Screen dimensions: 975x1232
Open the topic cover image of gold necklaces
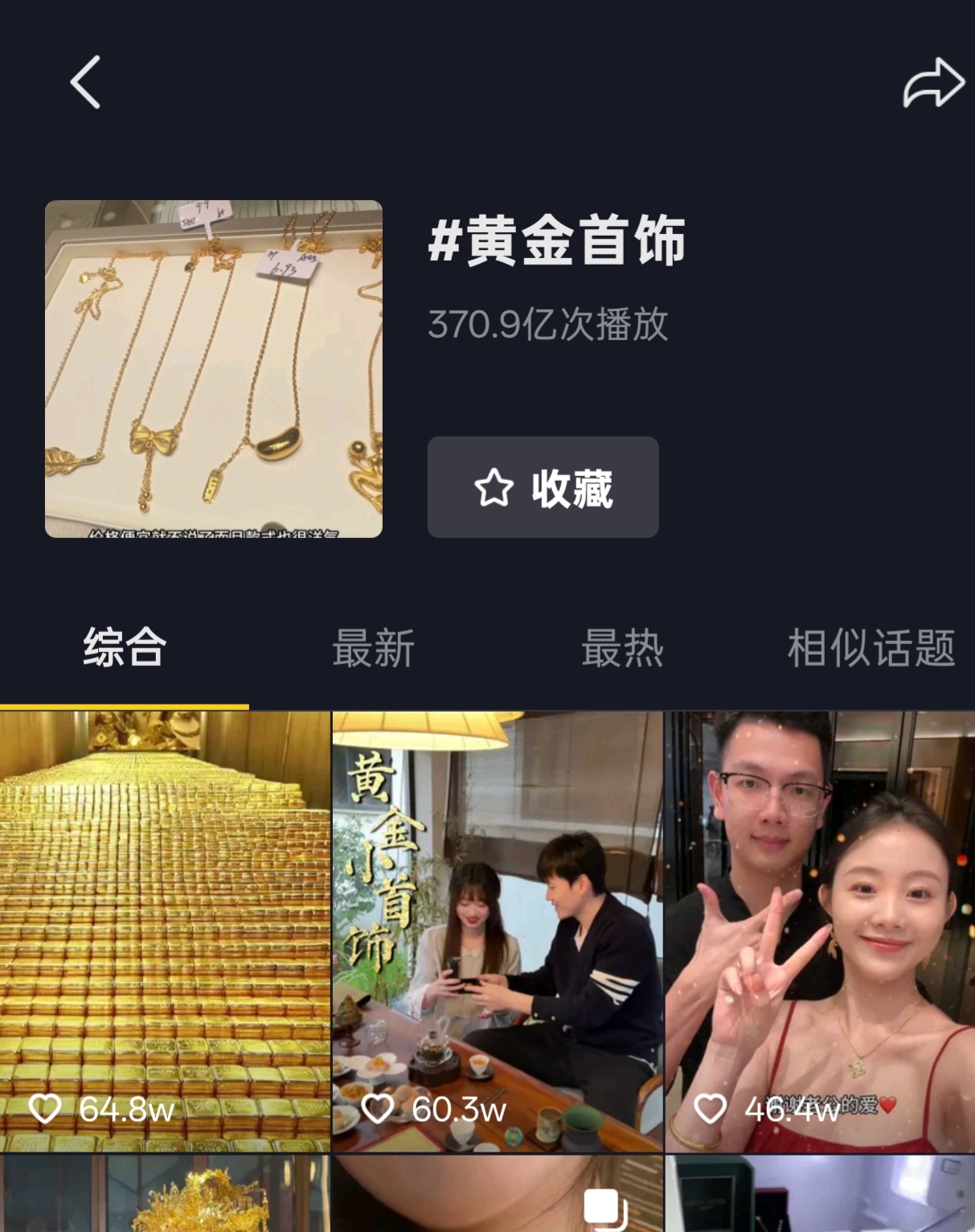[213, 368]
